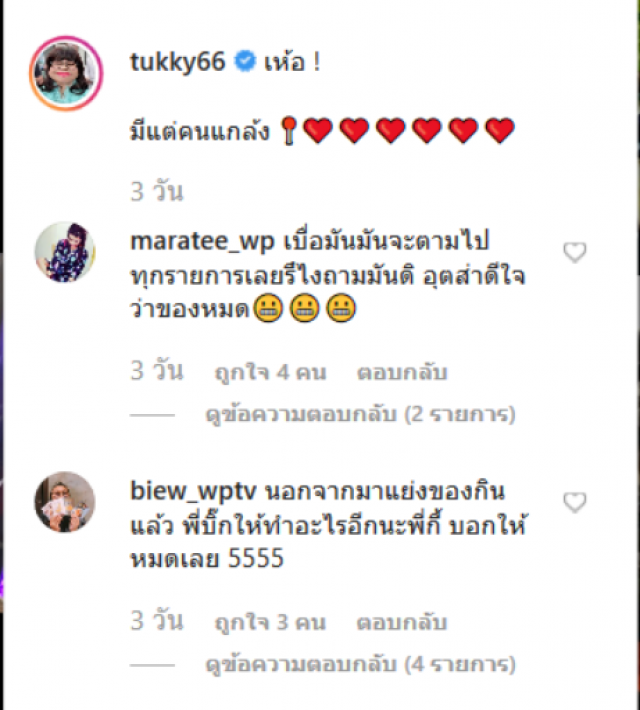Open the tukky66 username link
The image size is (640, 710).
tap(178, 61)
